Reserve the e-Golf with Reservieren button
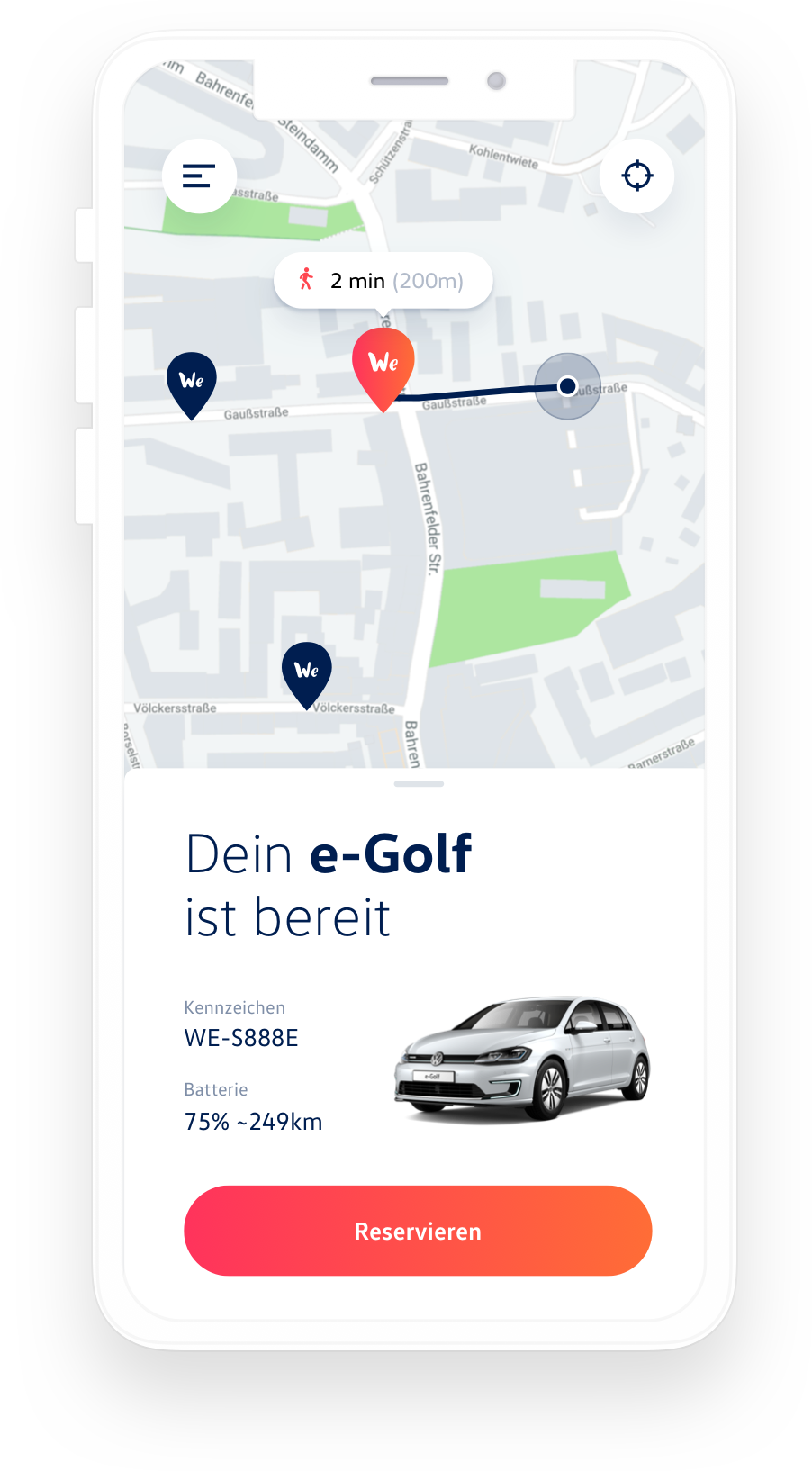812x1471 pixels. pyautogui.click(x=418, y=1231)
